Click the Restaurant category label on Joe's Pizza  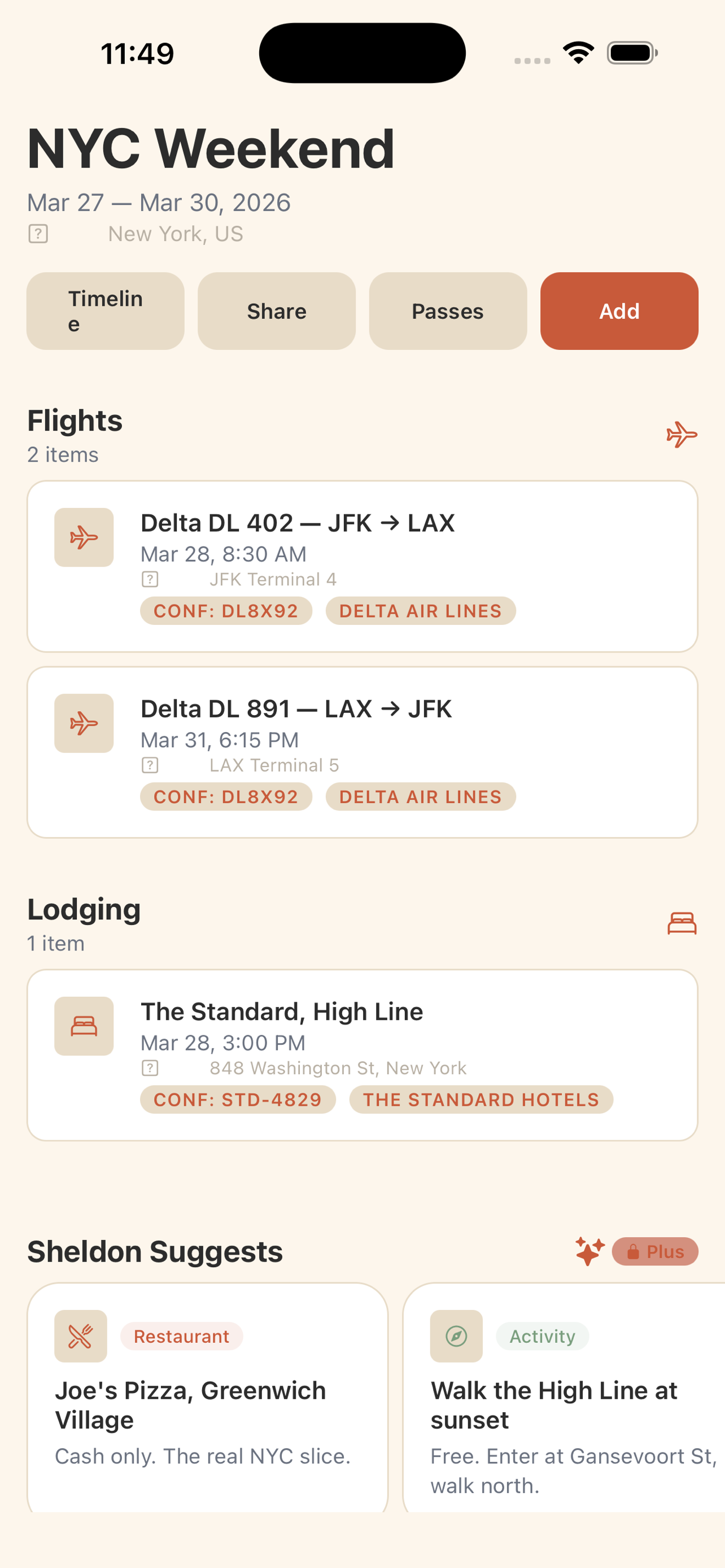pos(181,1336)
